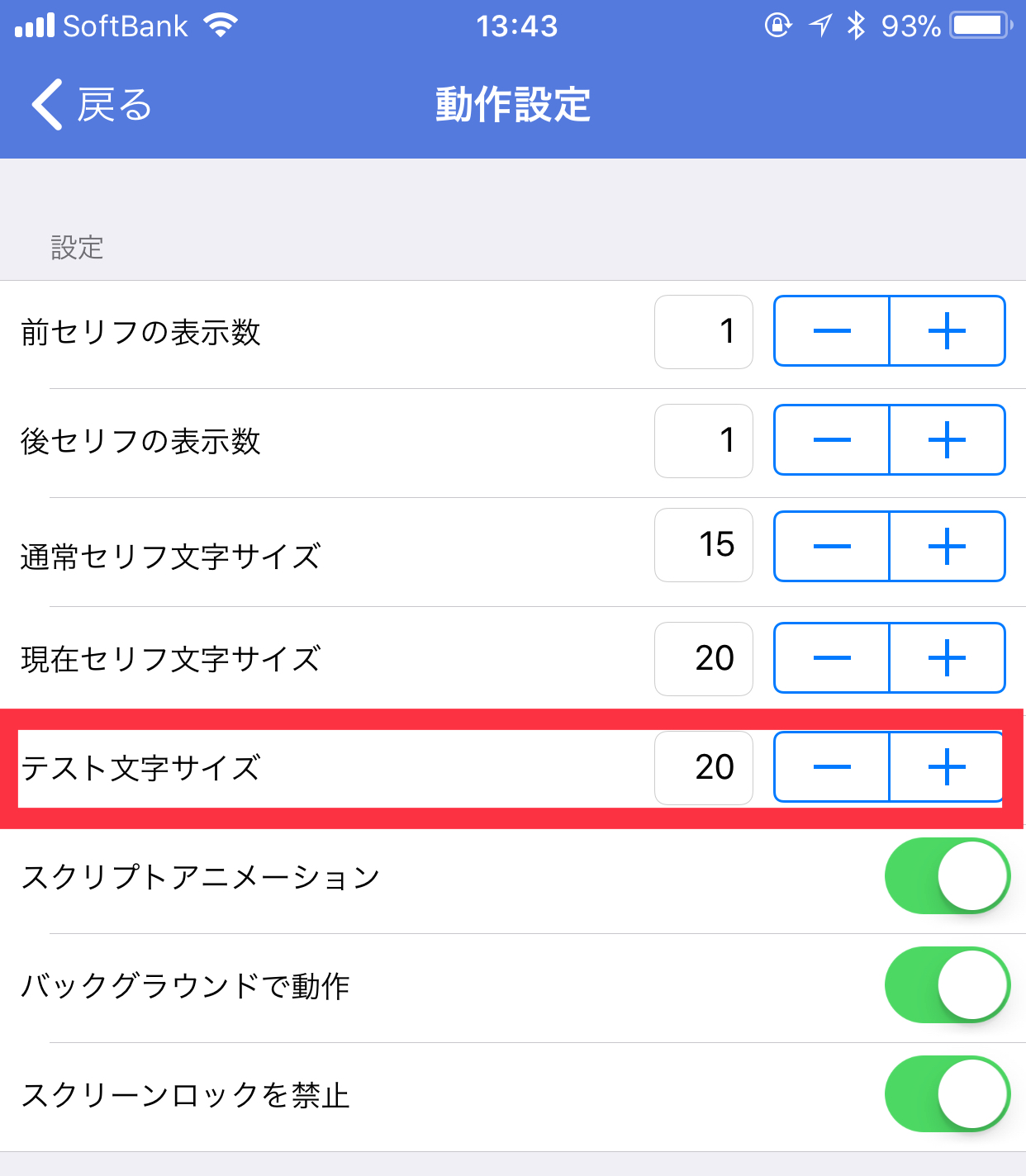Toggle スクリーンロックを禁止 off
Screen dimensions: 1026x1176
tap(947, 1093)
